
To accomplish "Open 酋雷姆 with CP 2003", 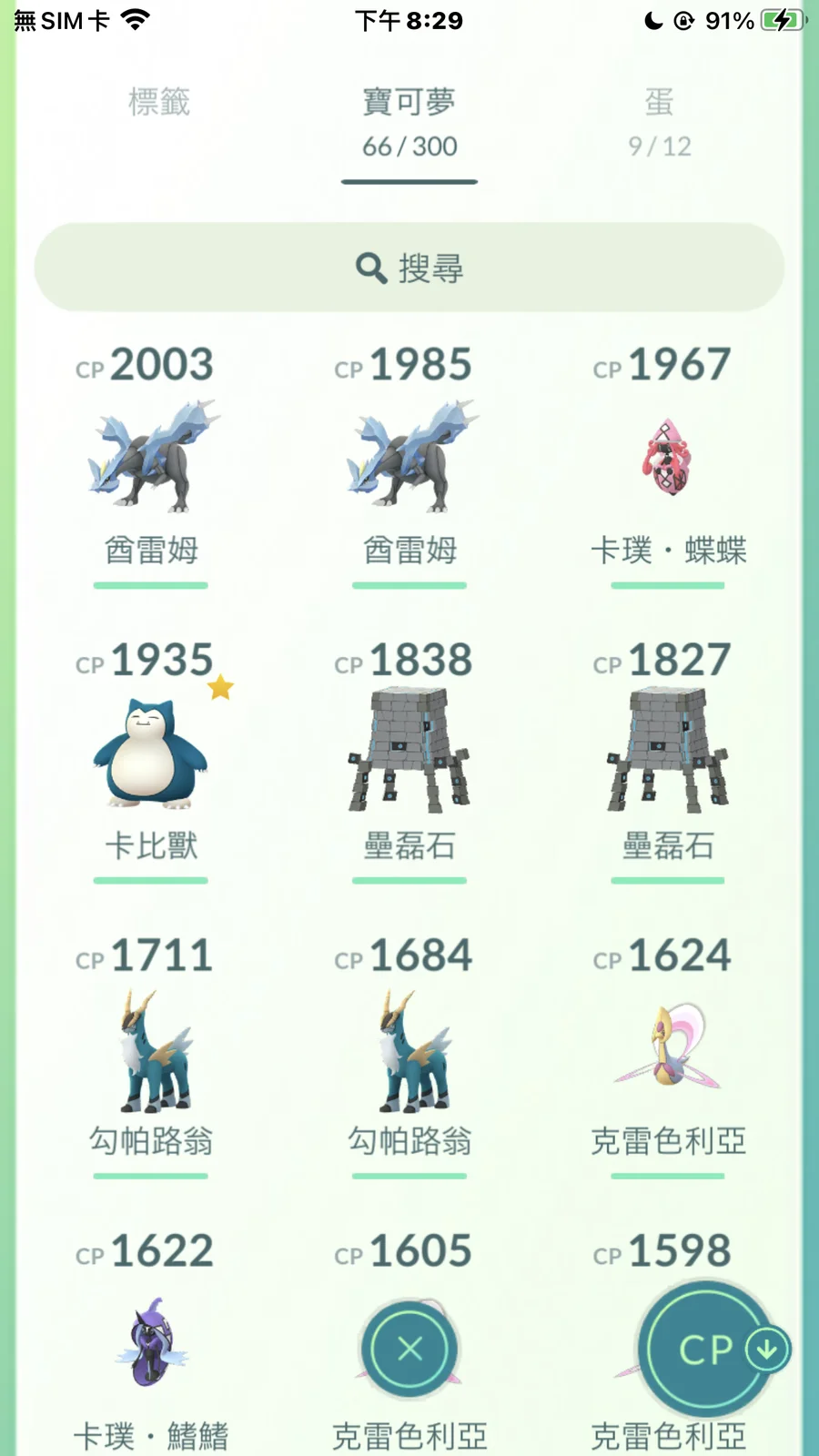I will point(151,458).
